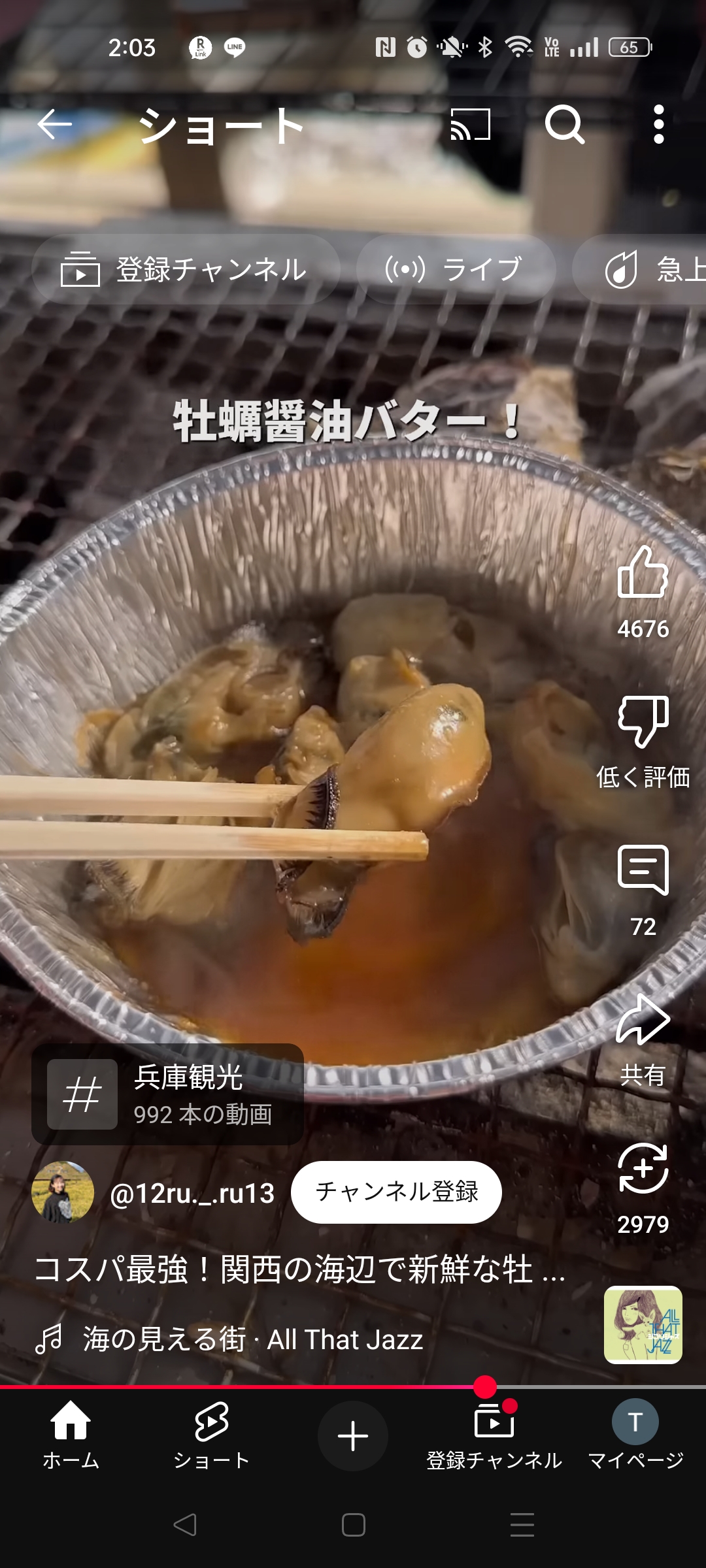Viewport: 706px width, 1568px height.
Task: Tap the plus create button
Action: (x=353, y=1436)
